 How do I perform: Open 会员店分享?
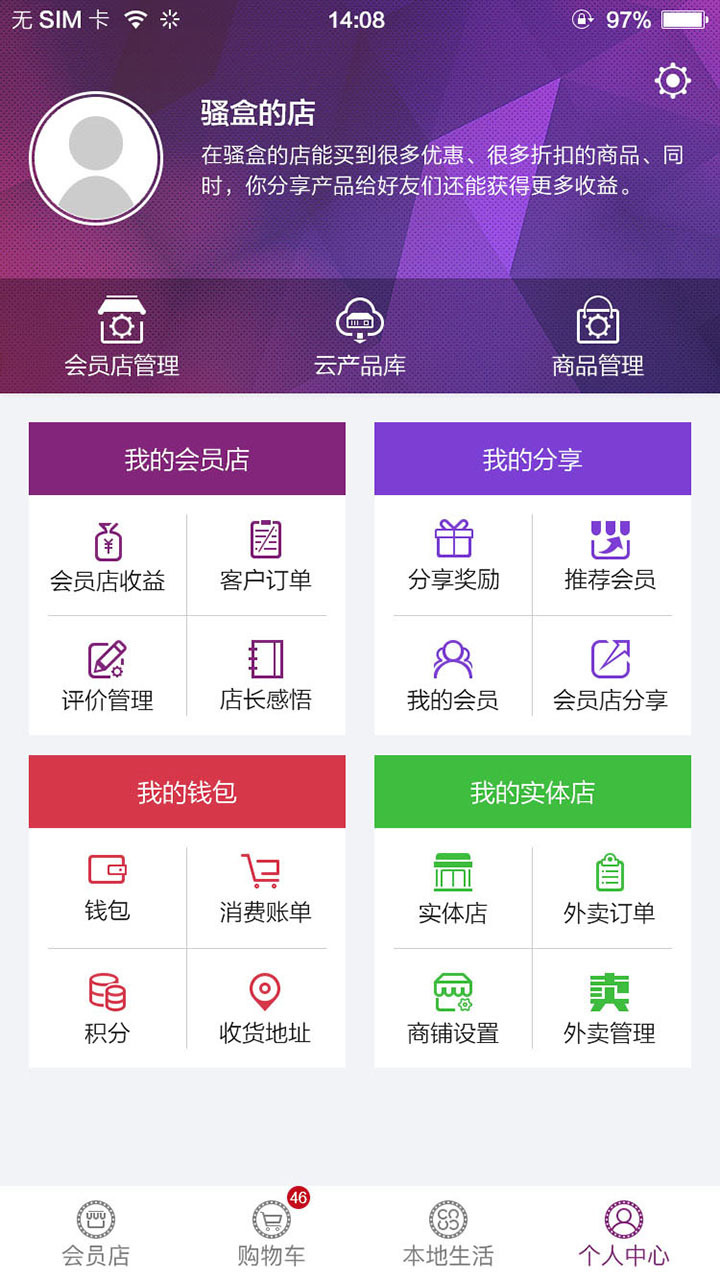click(610, 677)
